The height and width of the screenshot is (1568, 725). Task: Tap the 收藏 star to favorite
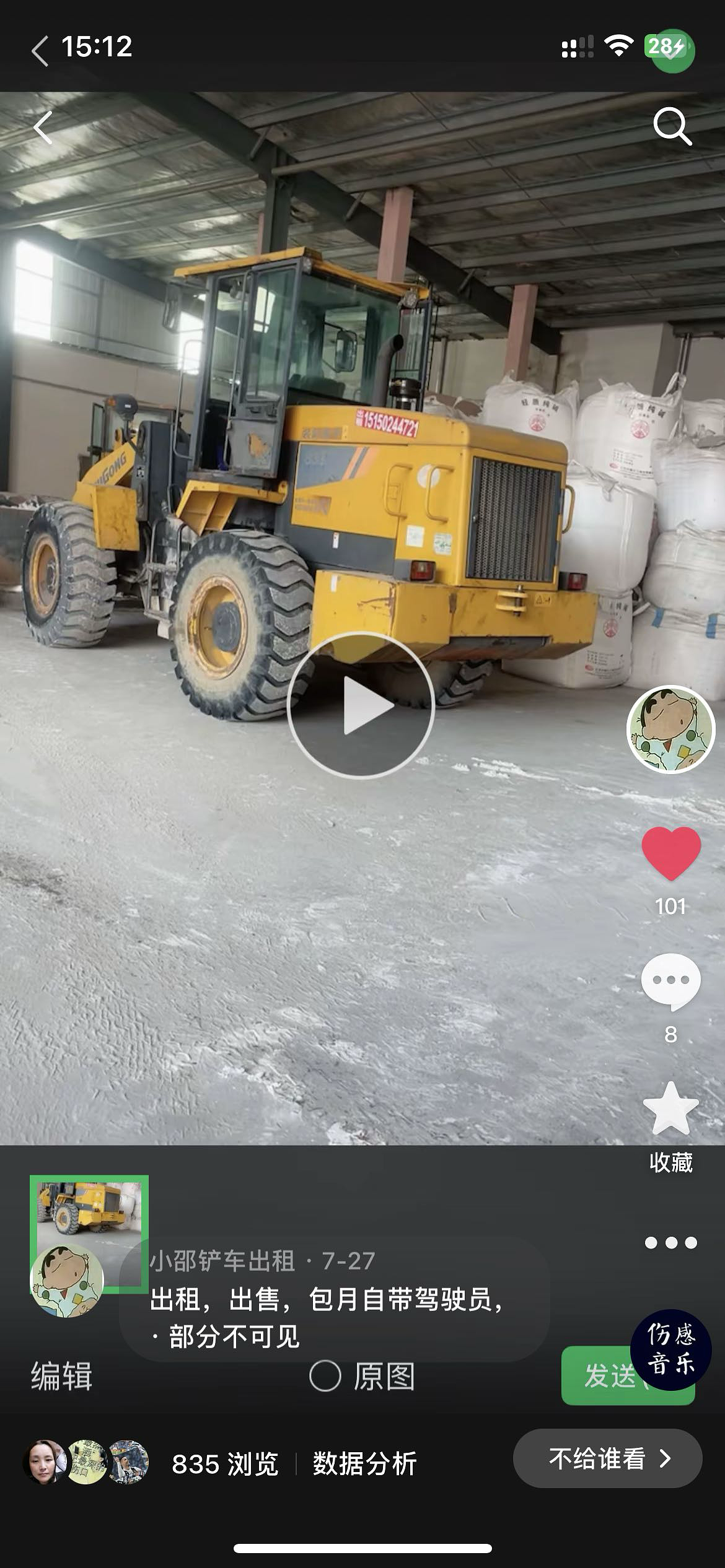[x=670, y=1110]
